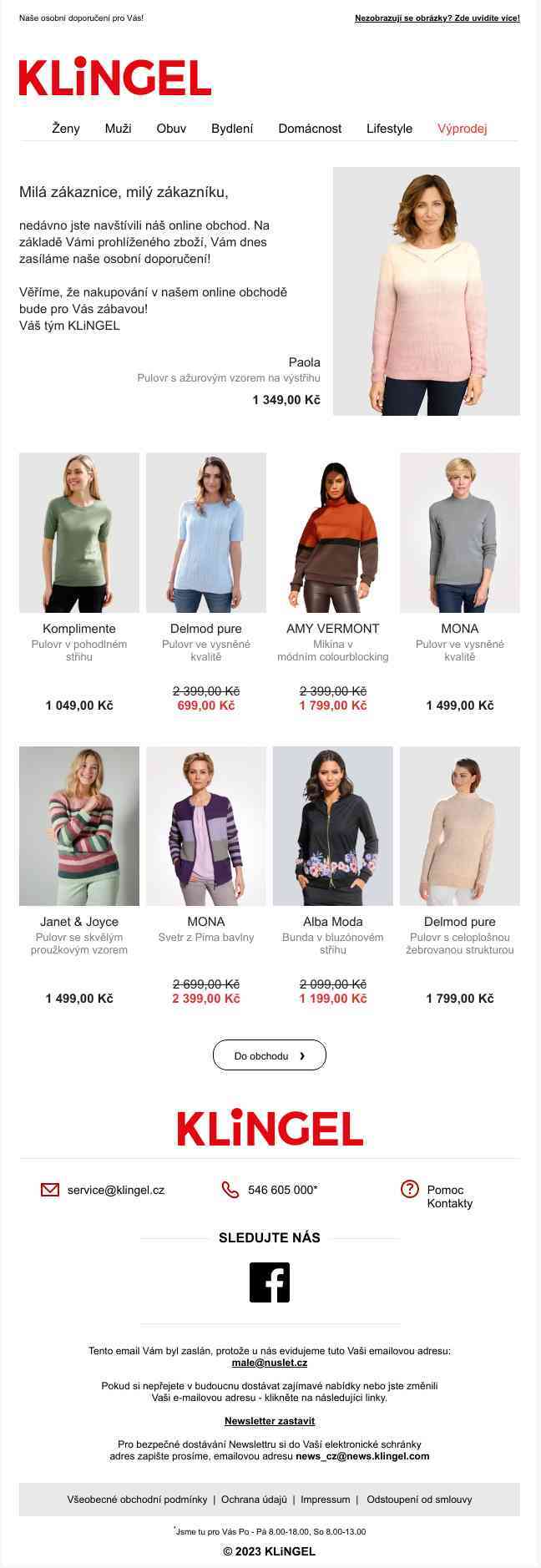Viewport: 541px width, 1568px height.
Task: Open the Janet & Joyce striped pullover
Action: click(79, 826)
